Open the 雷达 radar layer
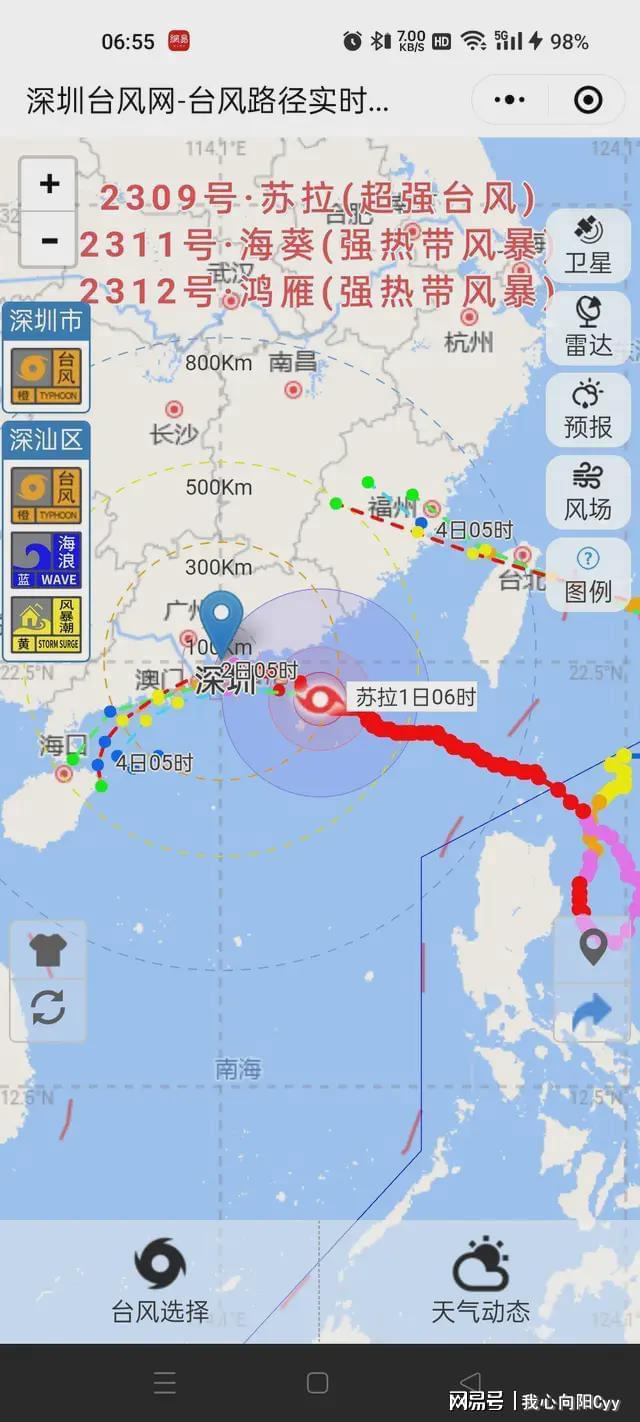 coord(588,328)
